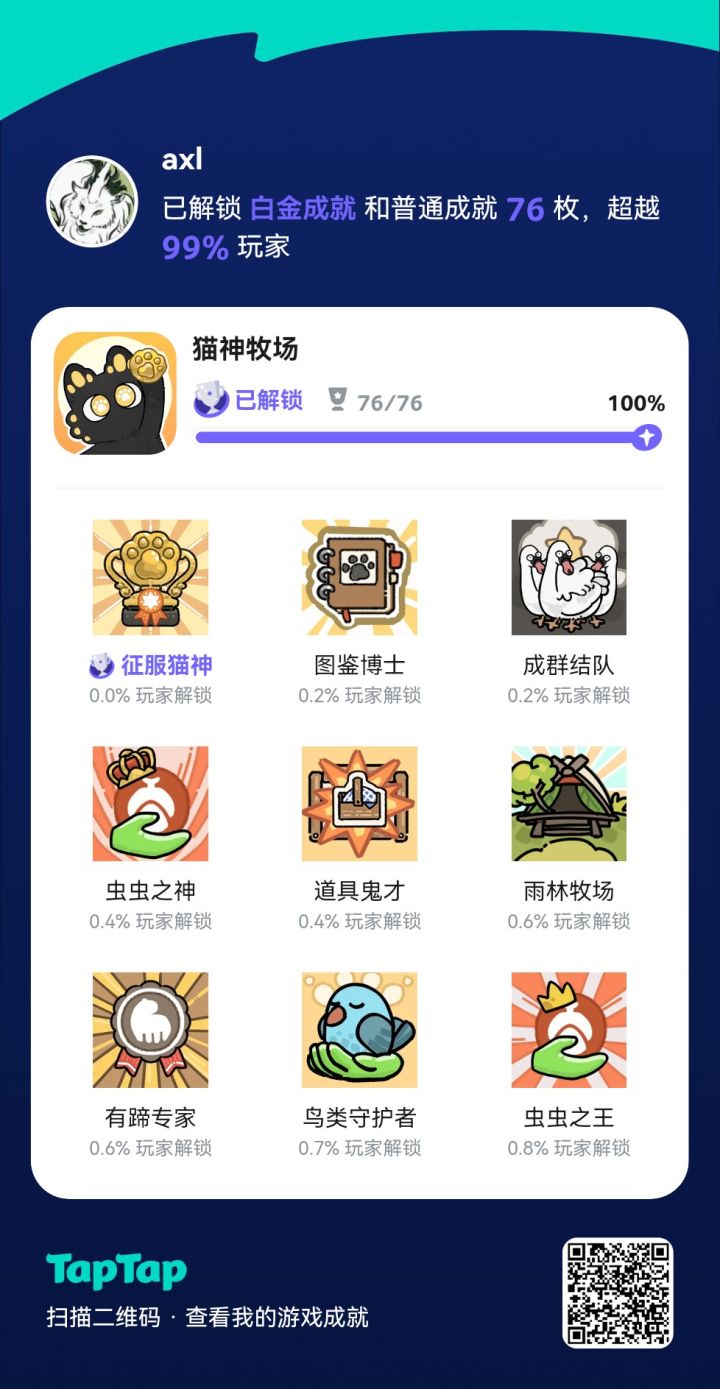Screen dimensions: 720x1389
Task: Open the 有蹄专家 medal achievement icon
Action: (149, 1030)
